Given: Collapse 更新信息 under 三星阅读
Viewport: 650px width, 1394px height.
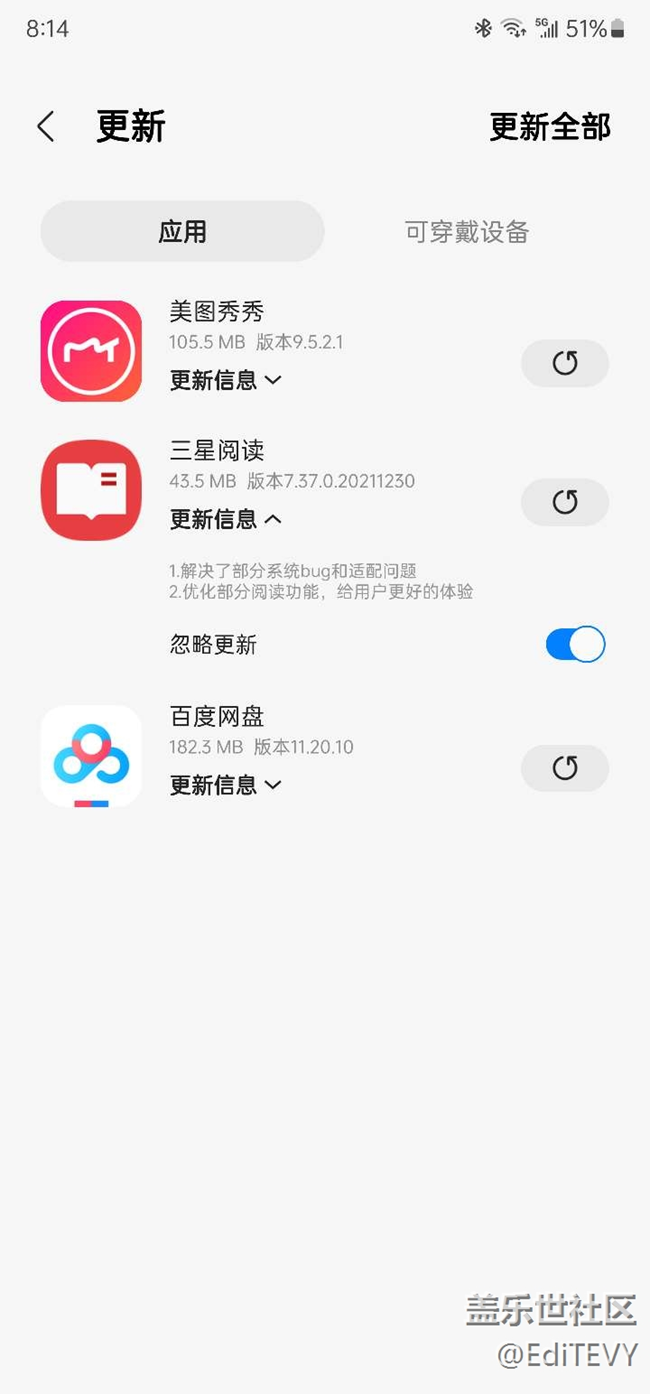Looking at the screenshot, I should 225,519.
